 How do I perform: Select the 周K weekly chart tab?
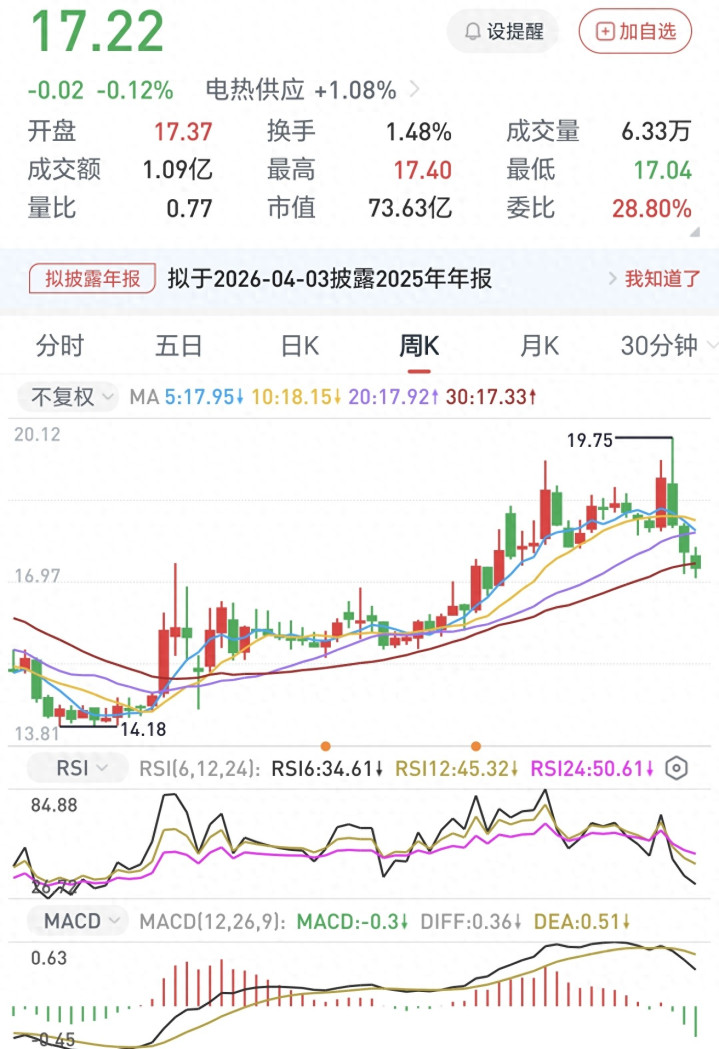(x=419, y=346)
